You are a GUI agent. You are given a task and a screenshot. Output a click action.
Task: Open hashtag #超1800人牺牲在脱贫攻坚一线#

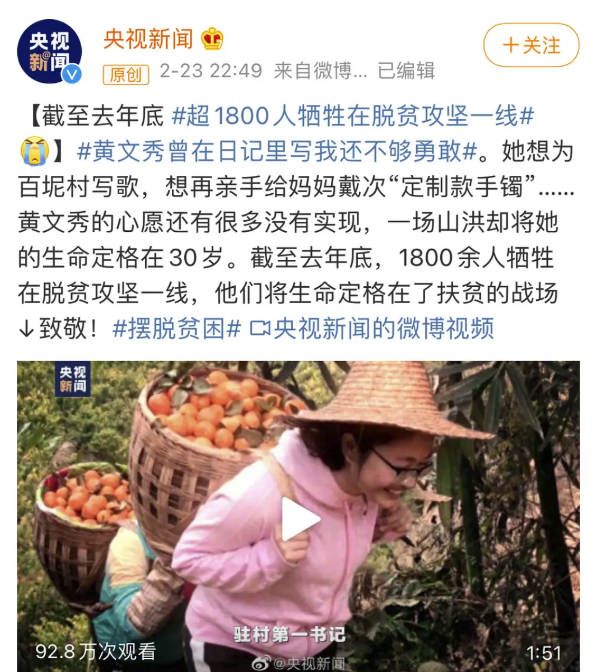pyautogui.click(x=353, y=115)
